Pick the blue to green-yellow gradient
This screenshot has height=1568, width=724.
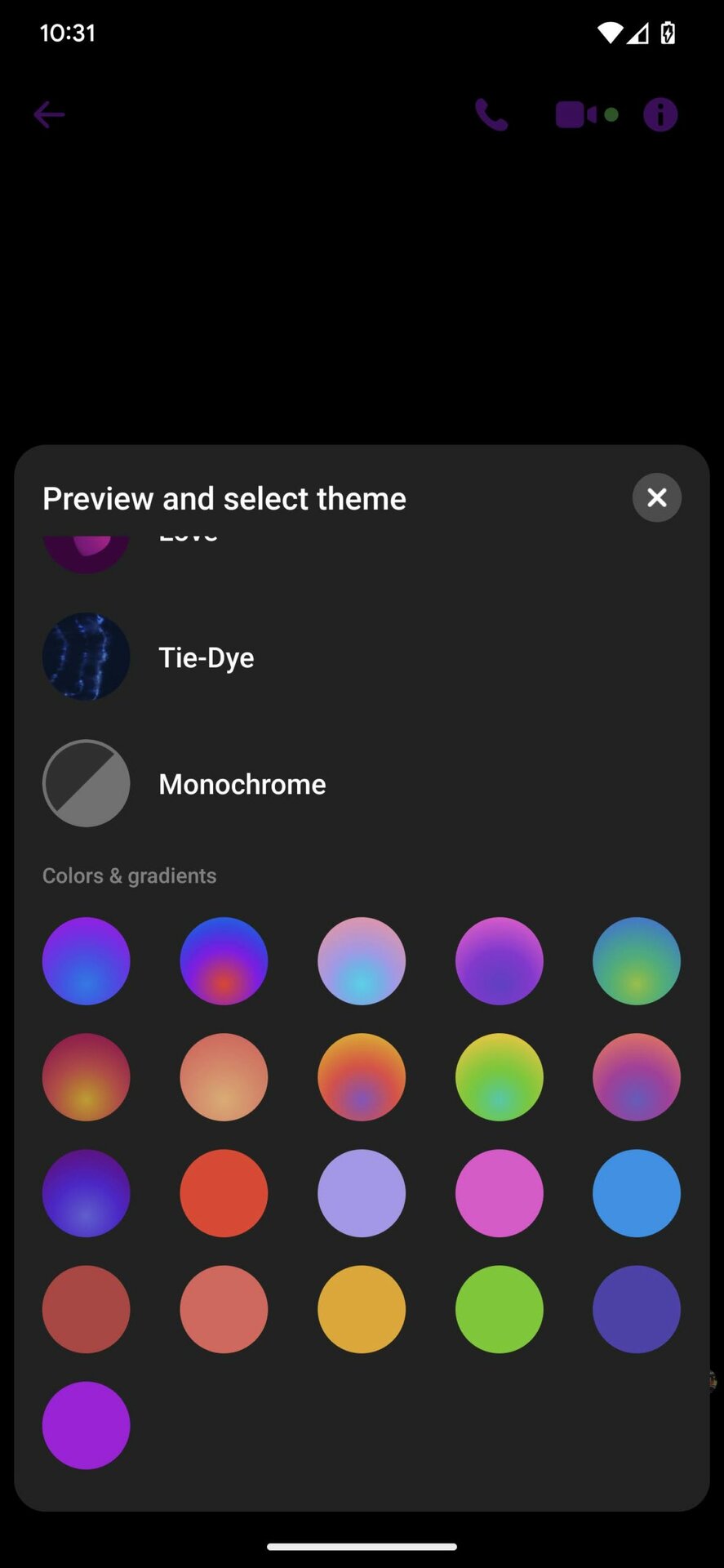point(637,961)
